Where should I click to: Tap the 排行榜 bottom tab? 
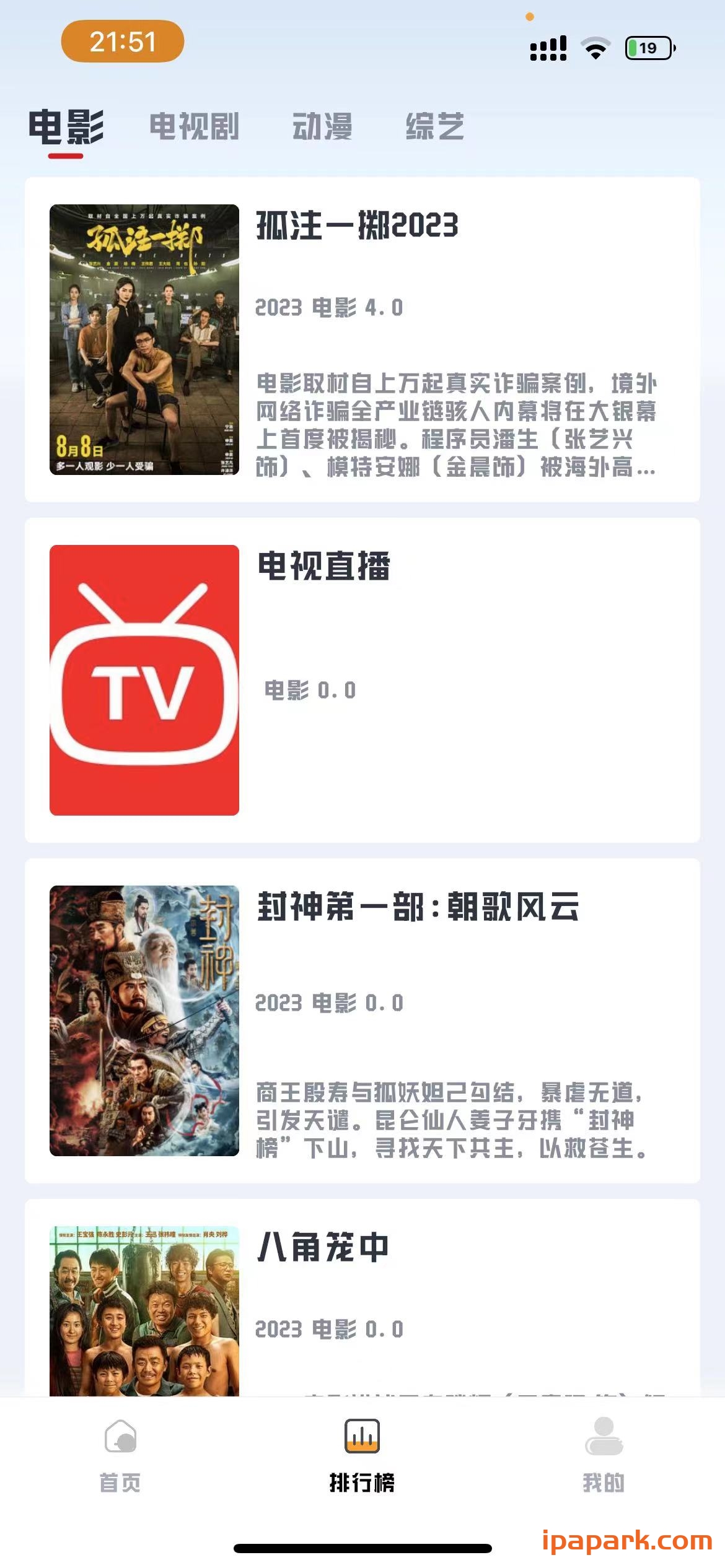(x=362, y=1455)
